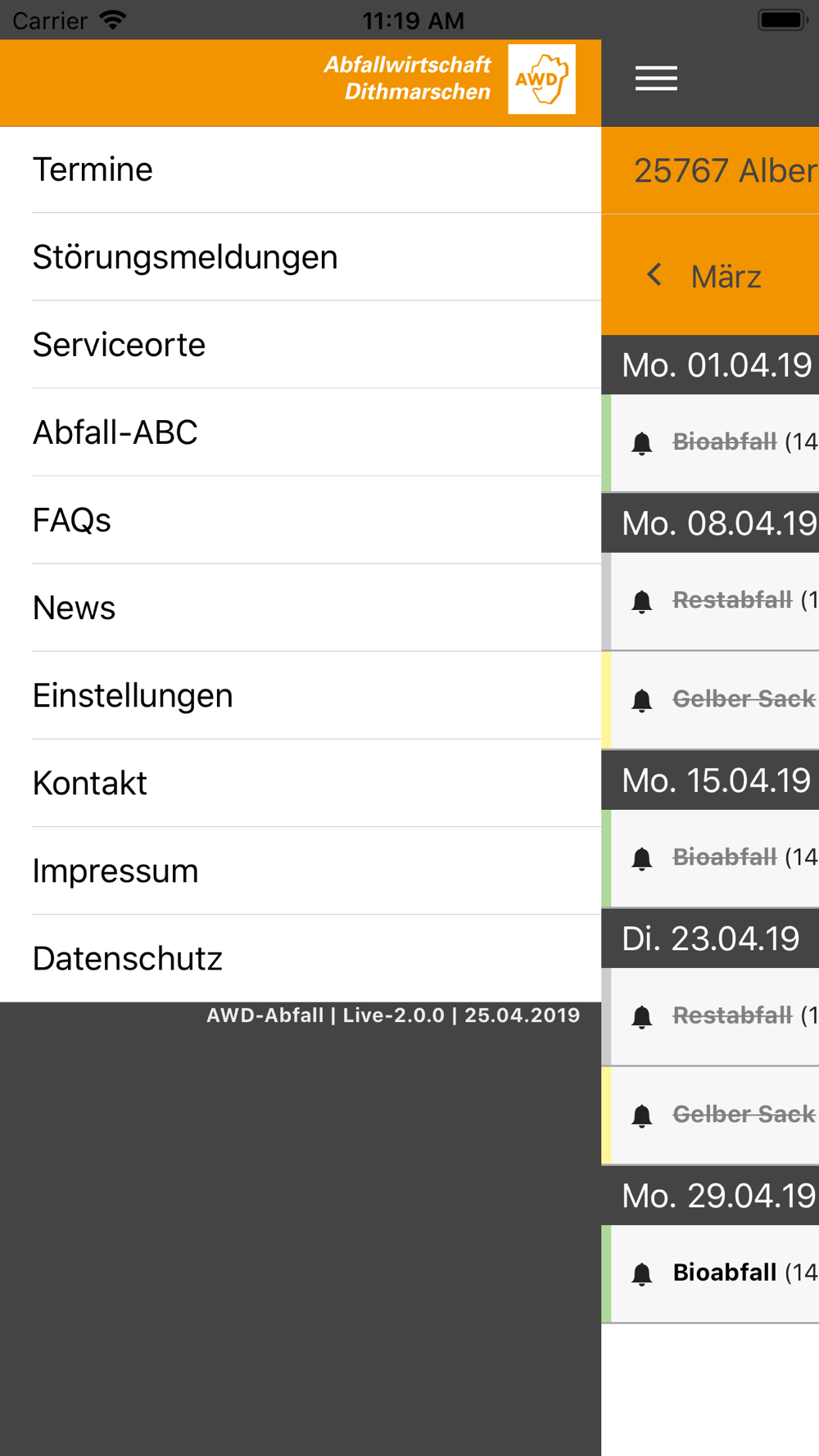Viewport: 819px width, 1456px height.
Task: Go back to the previous month März
Action: coord(704,276)
